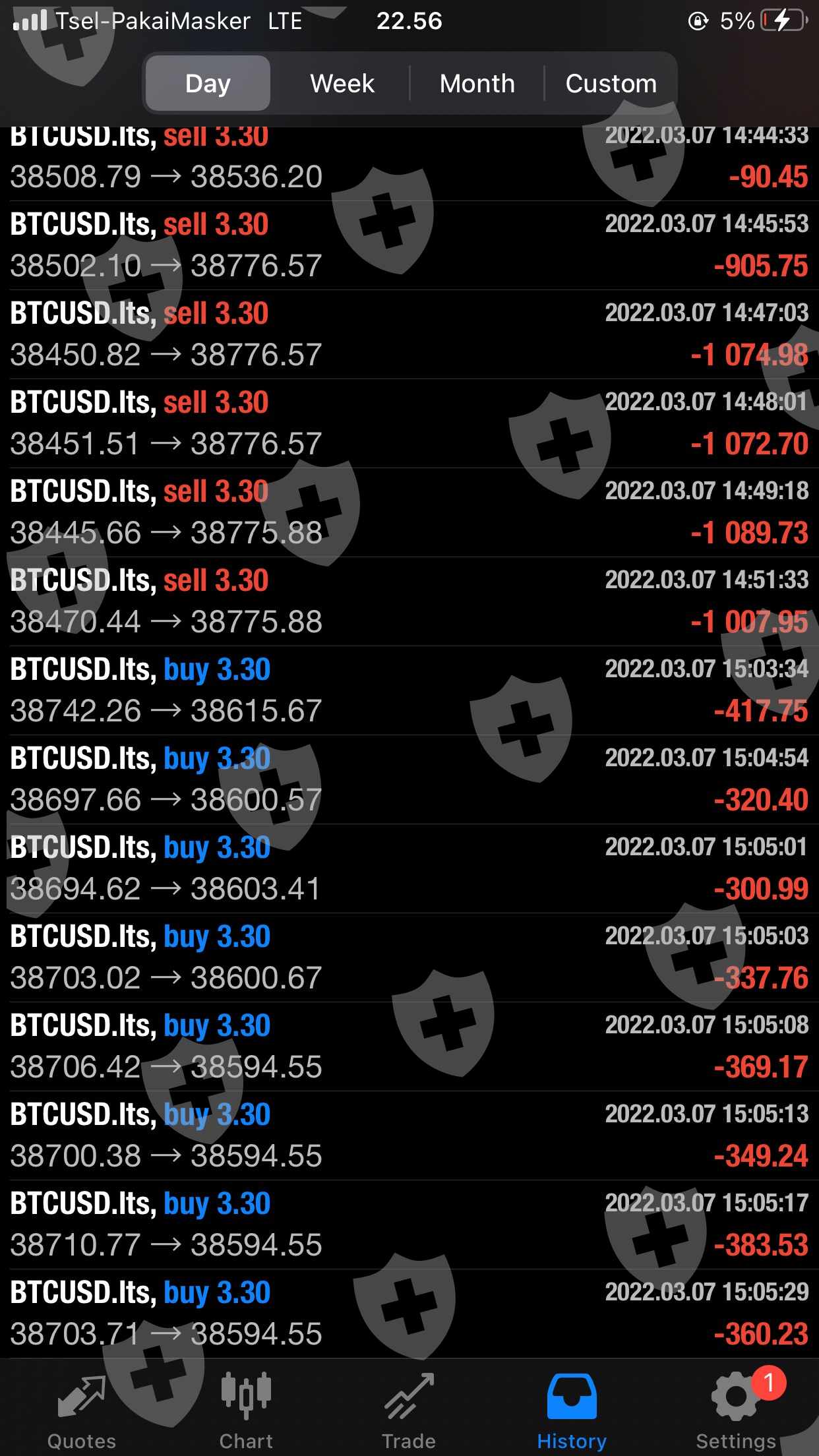This screenshot has height=1456, width=819.
Task: Show history for the Month period
Action: click(477, 84)
